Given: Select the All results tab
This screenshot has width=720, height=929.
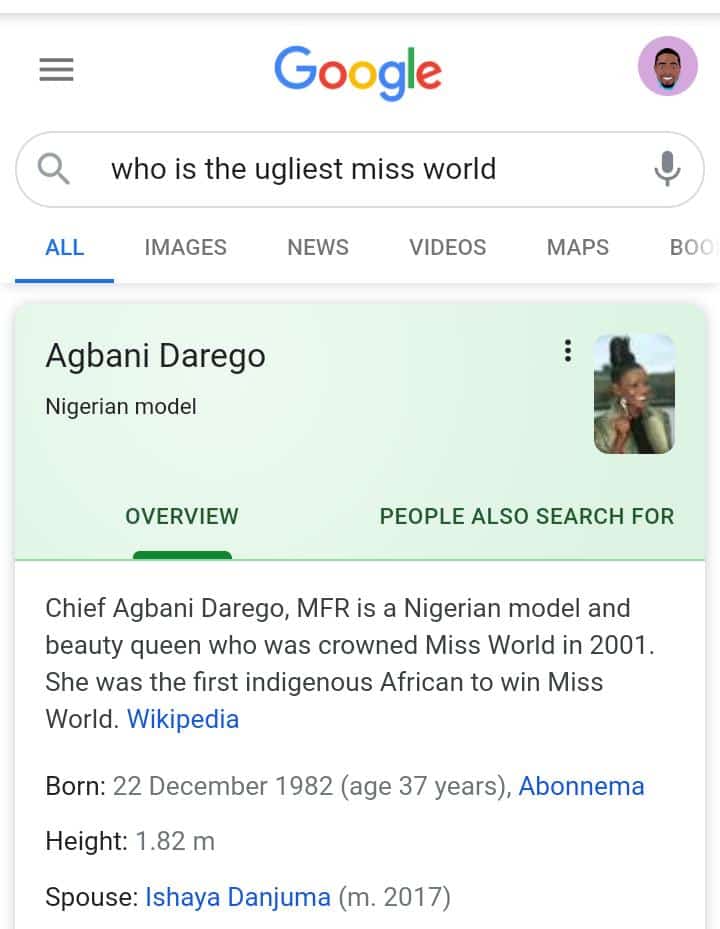Looking at the screenshot, I should [65, 247].
